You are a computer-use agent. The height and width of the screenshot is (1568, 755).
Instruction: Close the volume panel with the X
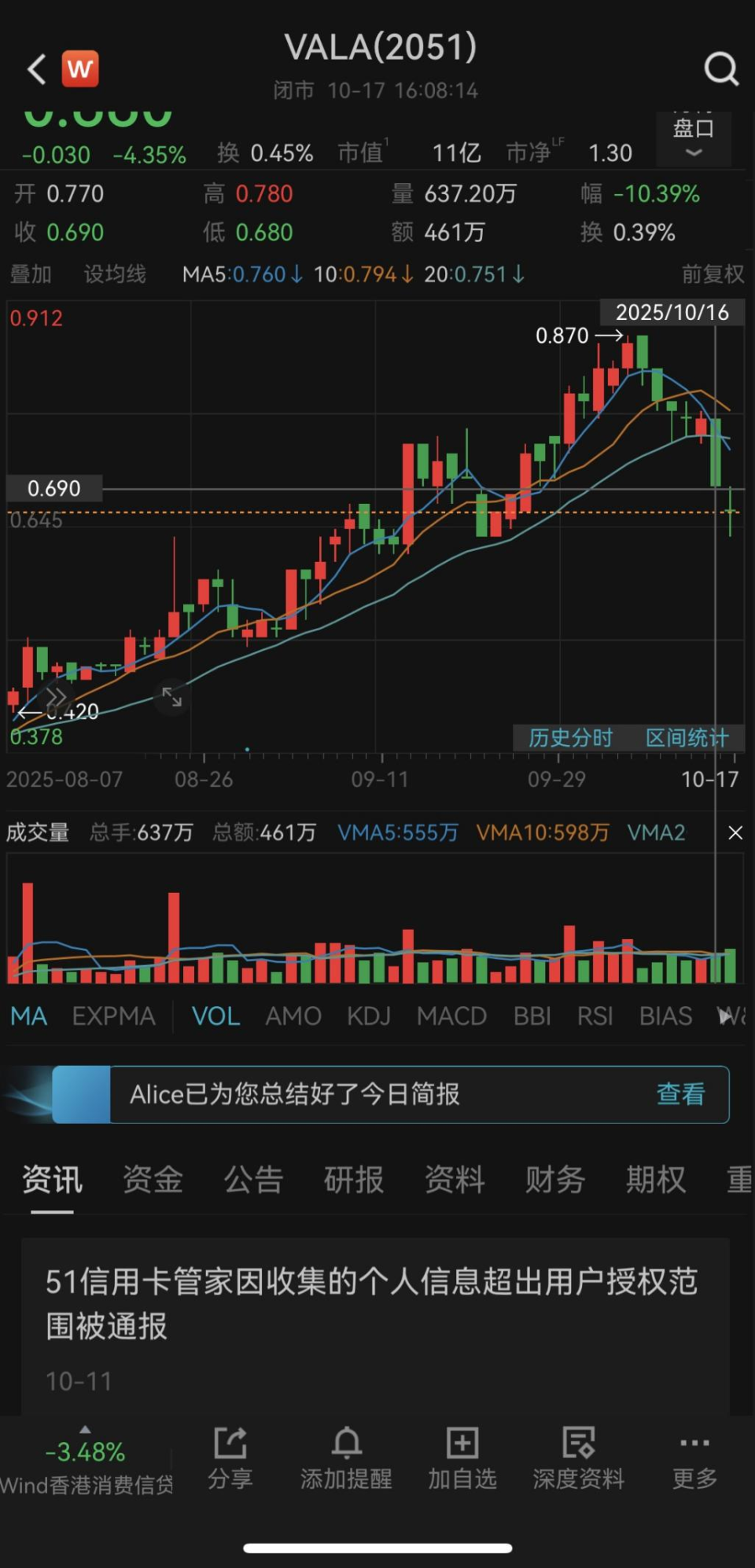tap(735, 832)
